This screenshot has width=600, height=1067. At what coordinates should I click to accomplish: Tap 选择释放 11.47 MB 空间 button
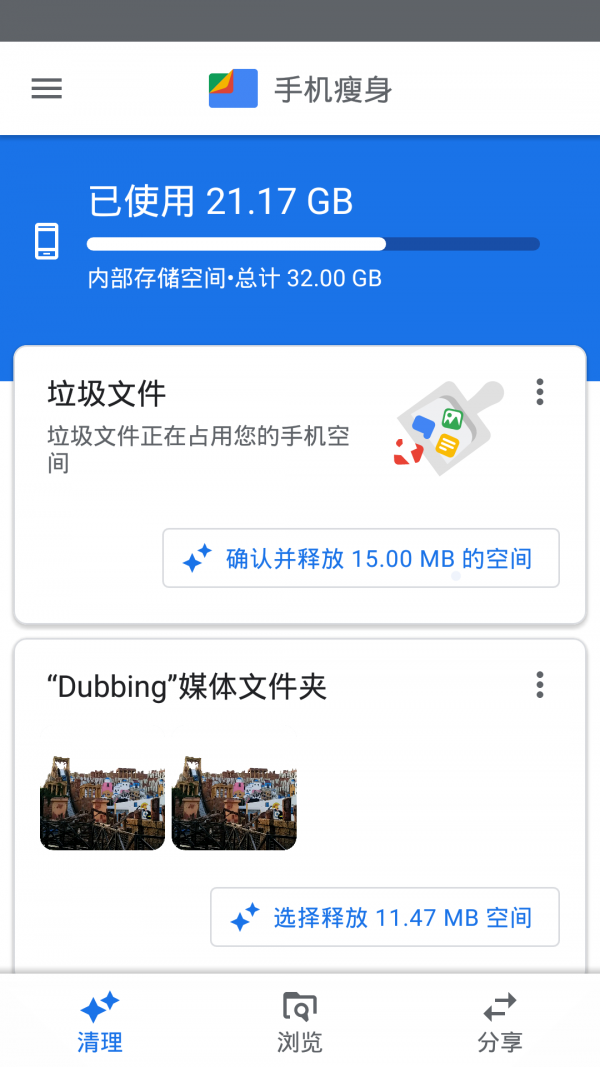[385, 917]
